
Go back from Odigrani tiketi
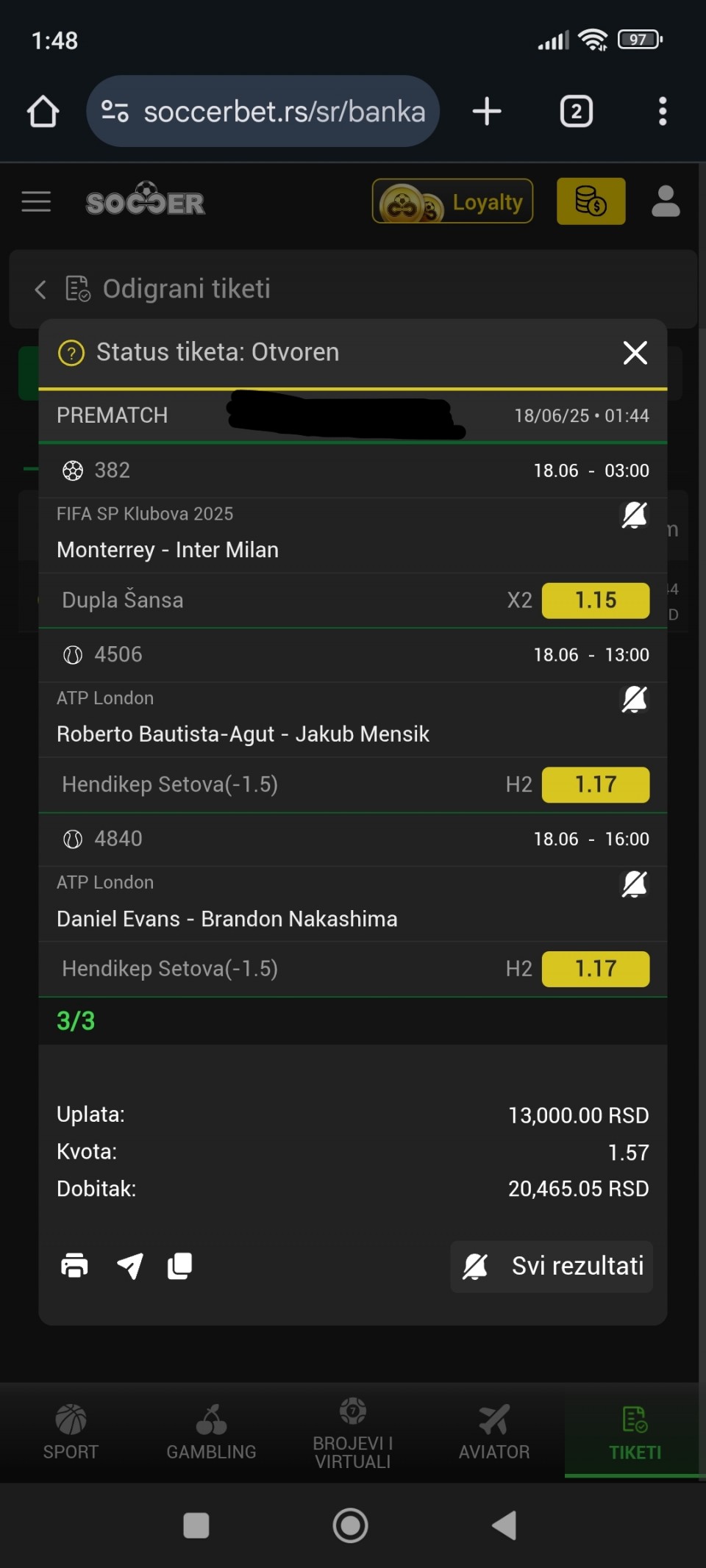pyautogui.click(x=40, y=290)
